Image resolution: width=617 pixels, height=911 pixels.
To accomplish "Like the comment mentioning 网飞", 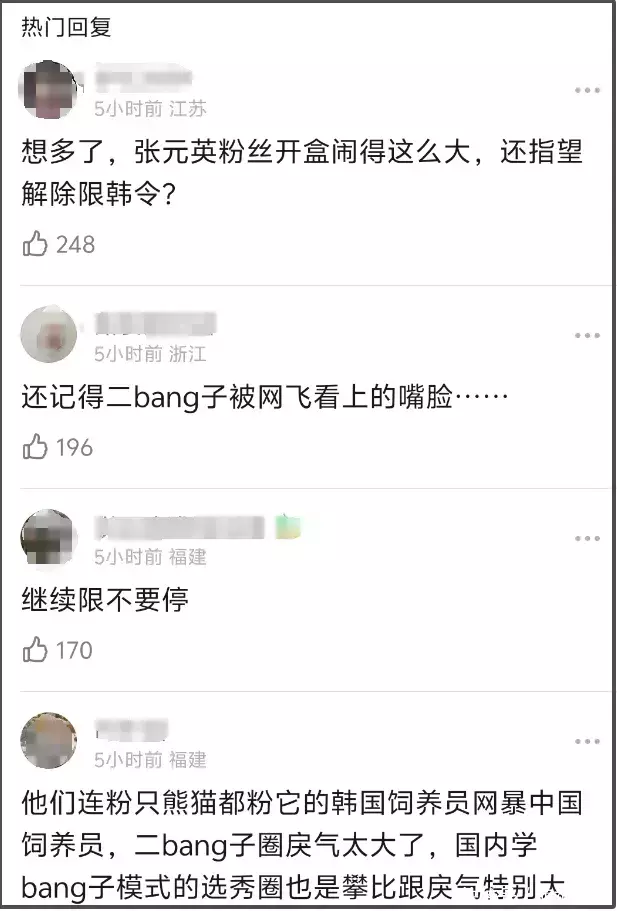I will pos(36,447).
